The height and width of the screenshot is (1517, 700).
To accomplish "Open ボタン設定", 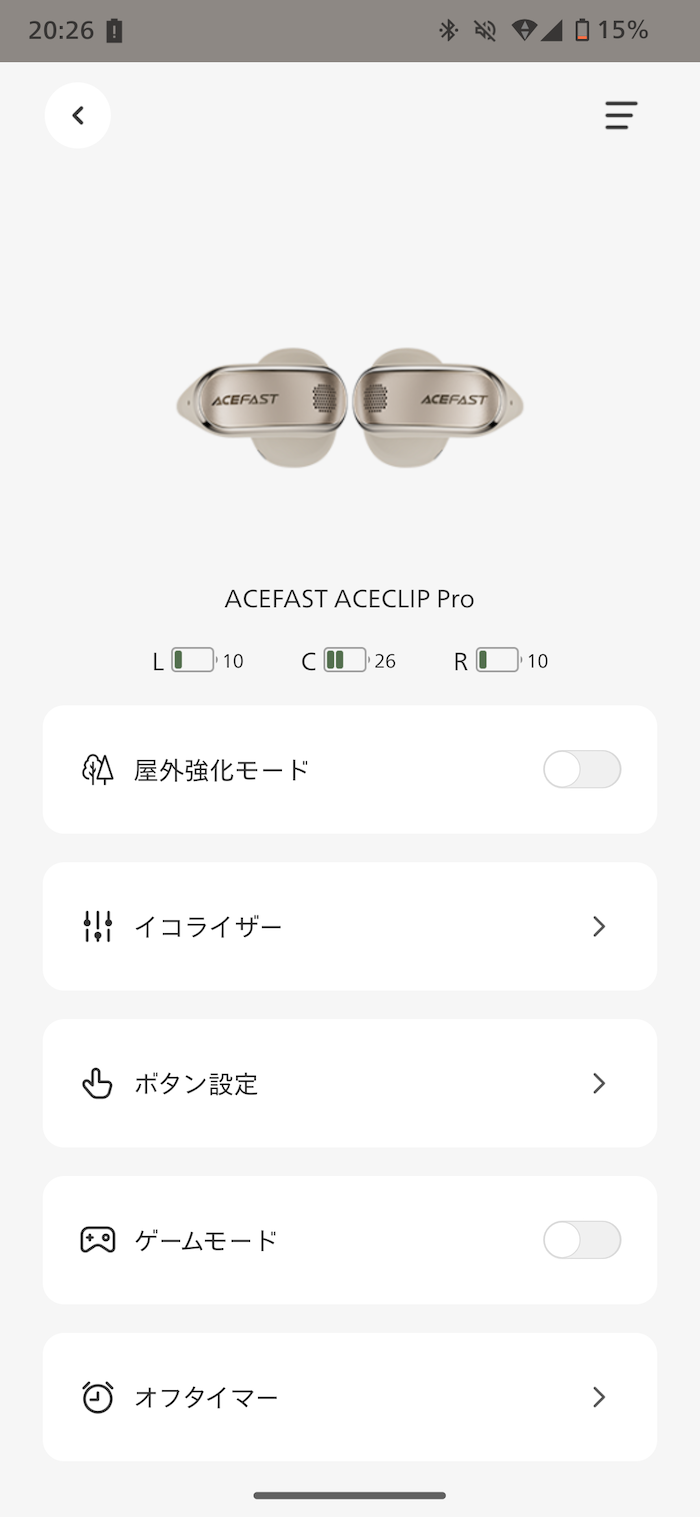I will click(x=350, y=1084).
